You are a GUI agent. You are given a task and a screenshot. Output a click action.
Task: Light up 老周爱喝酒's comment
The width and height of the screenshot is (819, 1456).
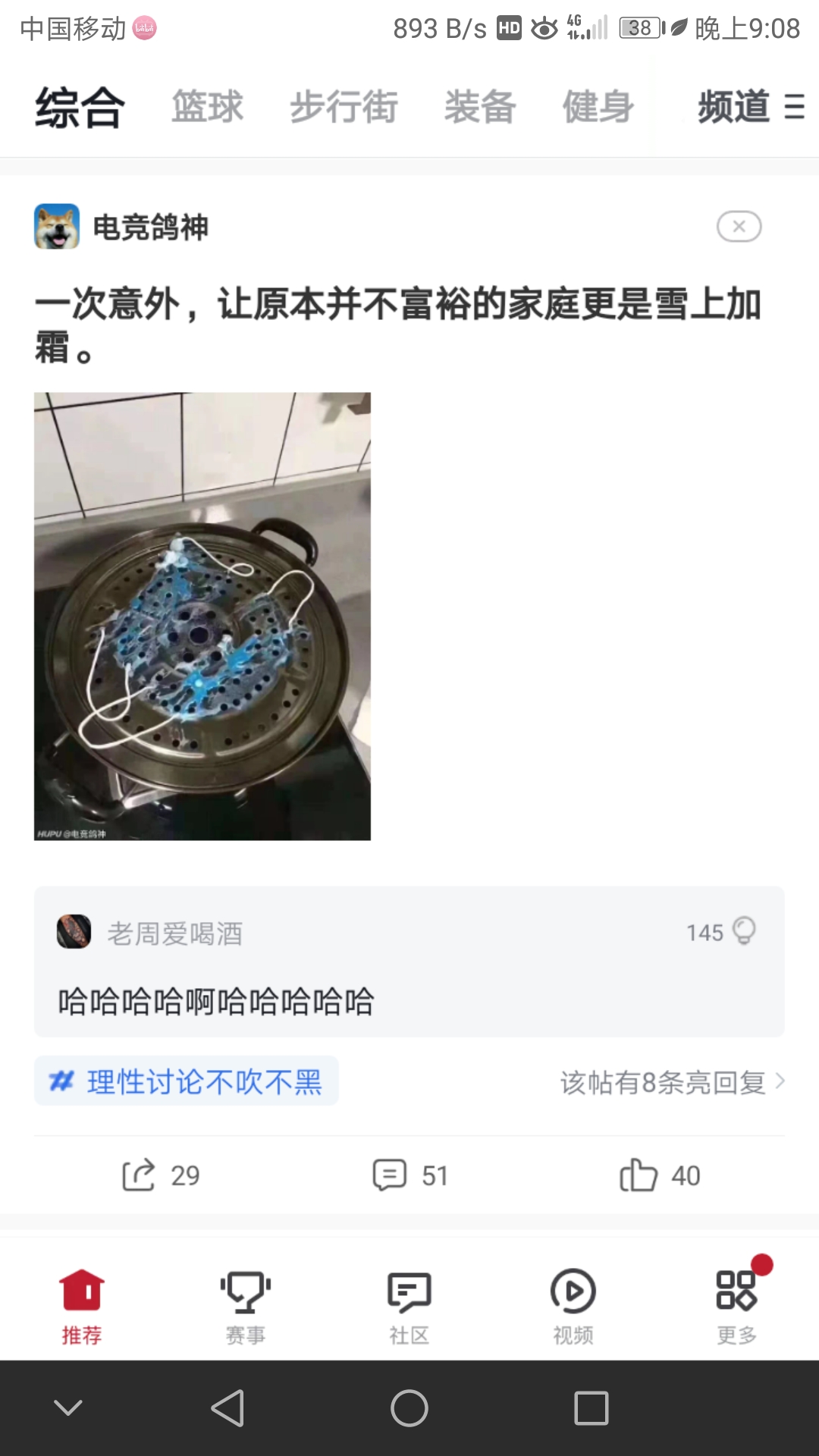(745, 931)
